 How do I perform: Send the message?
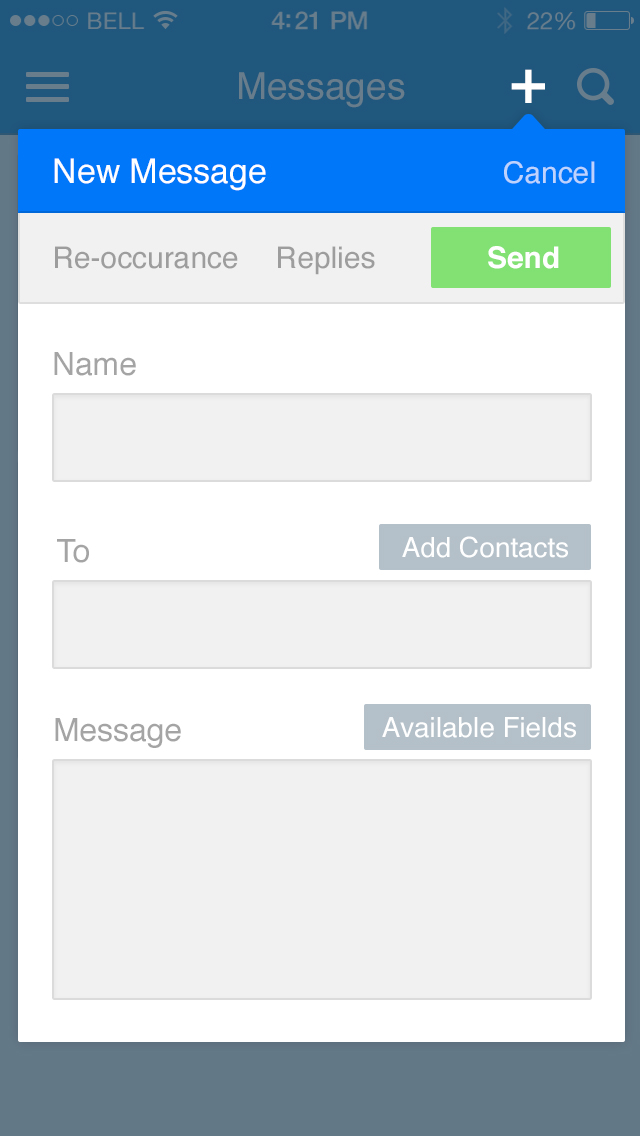click(521, 258)
